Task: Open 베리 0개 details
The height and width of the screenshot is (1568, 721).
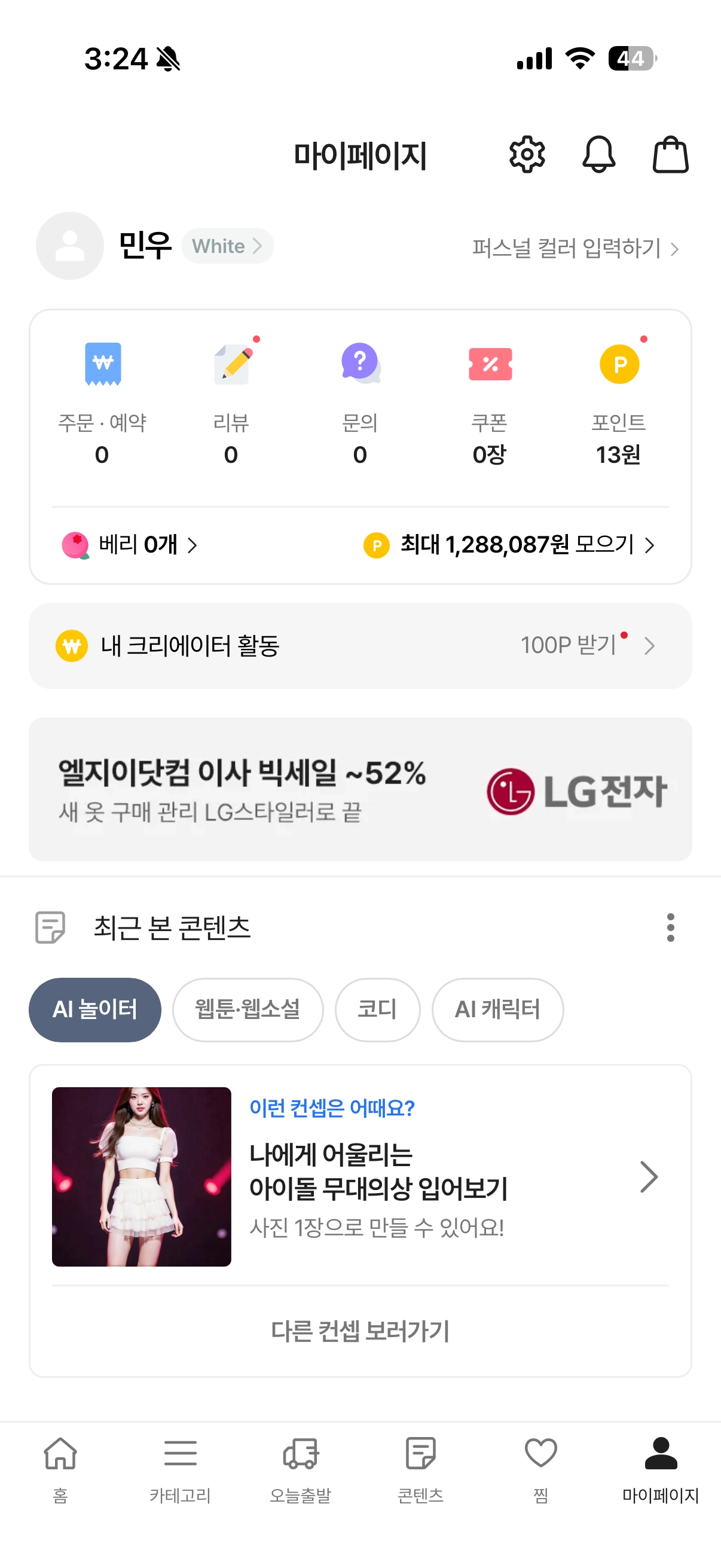Action: pos(130,545)
